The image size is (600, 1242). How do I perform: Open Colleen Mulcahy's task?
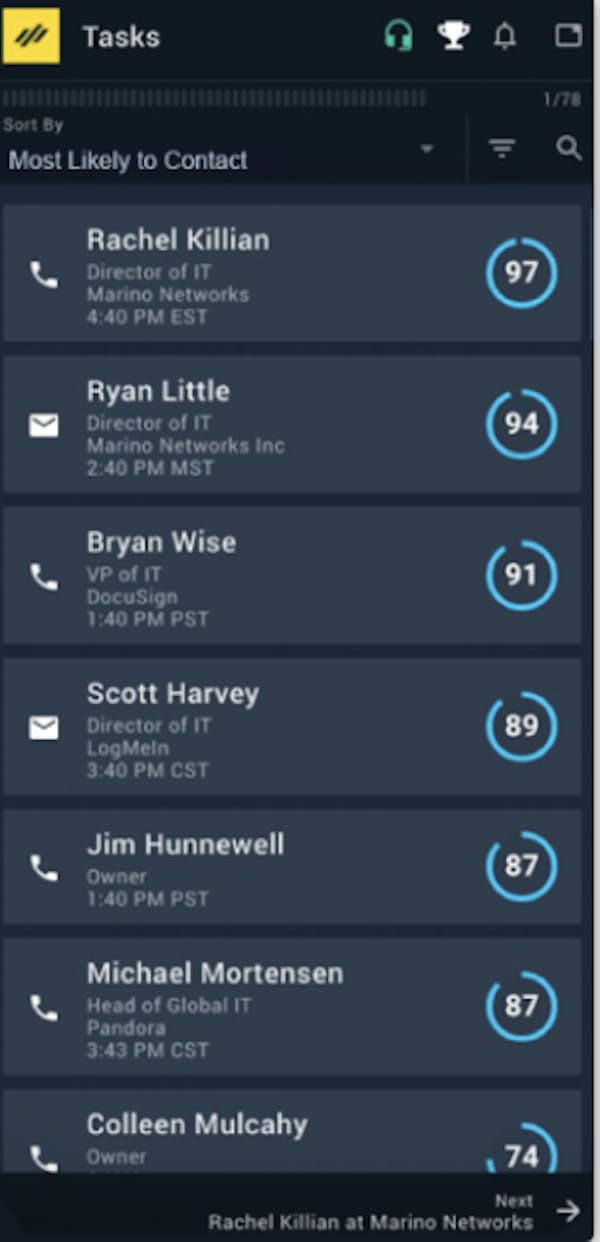click(x=292, y=1132)
